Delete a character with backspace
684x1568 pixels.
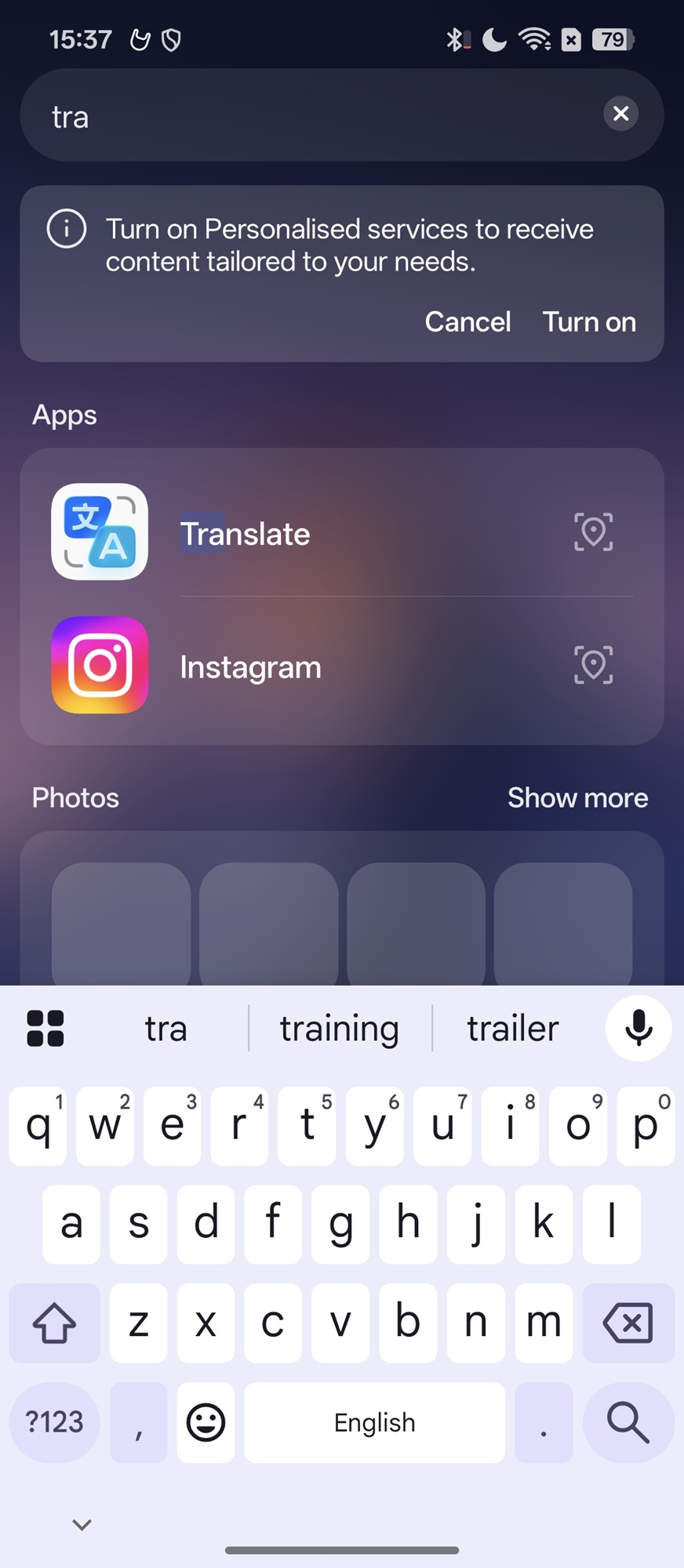coord(628,1323)
